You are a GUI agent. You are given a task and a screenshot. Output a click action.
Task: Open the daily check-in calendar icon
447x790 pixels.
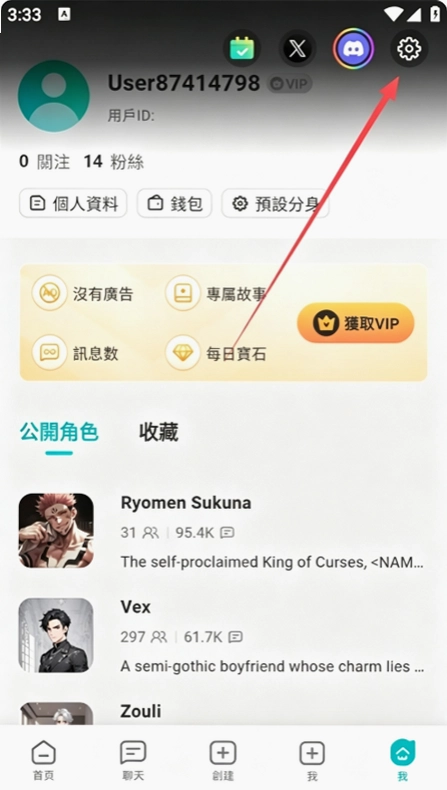(242, 49)
